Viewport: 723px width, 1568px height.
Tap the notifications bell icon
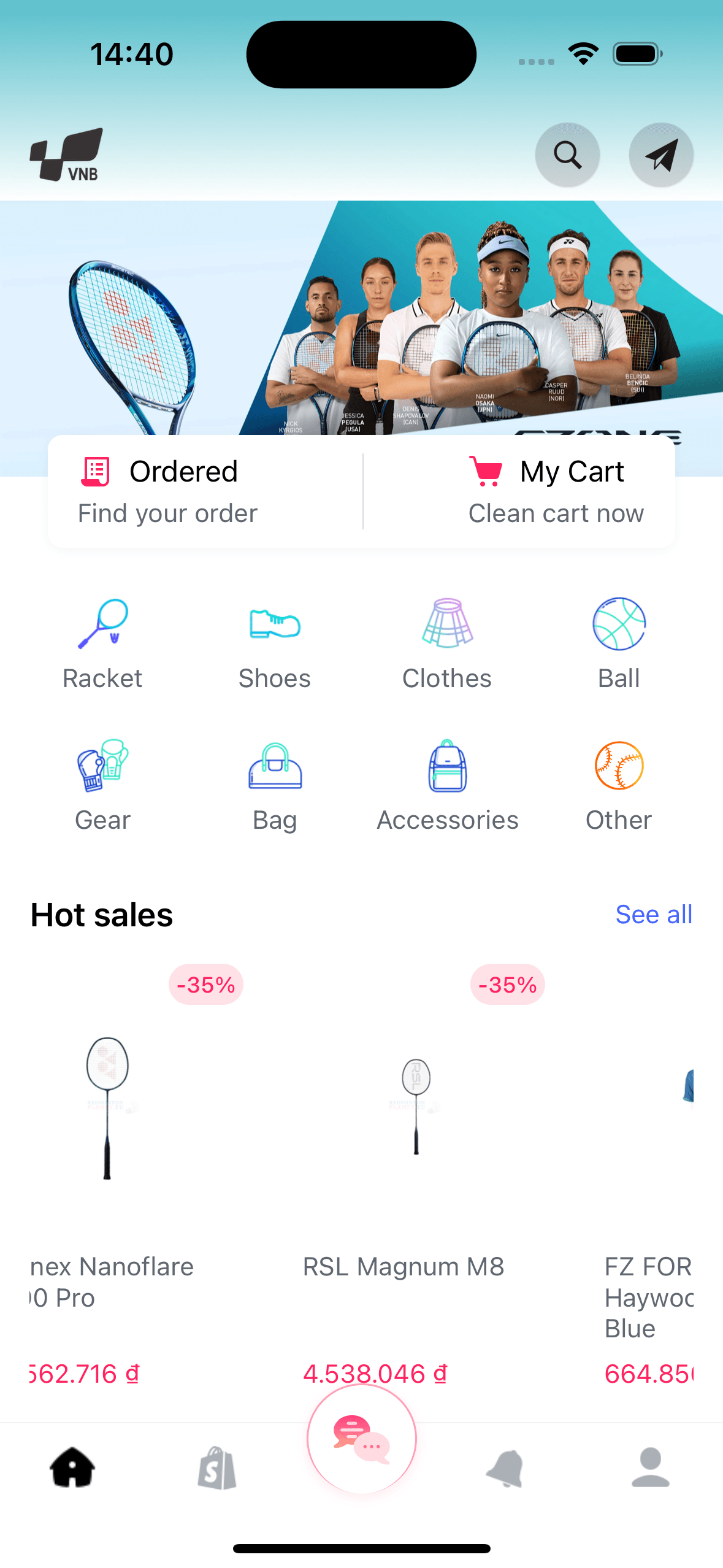[506, 1466]
